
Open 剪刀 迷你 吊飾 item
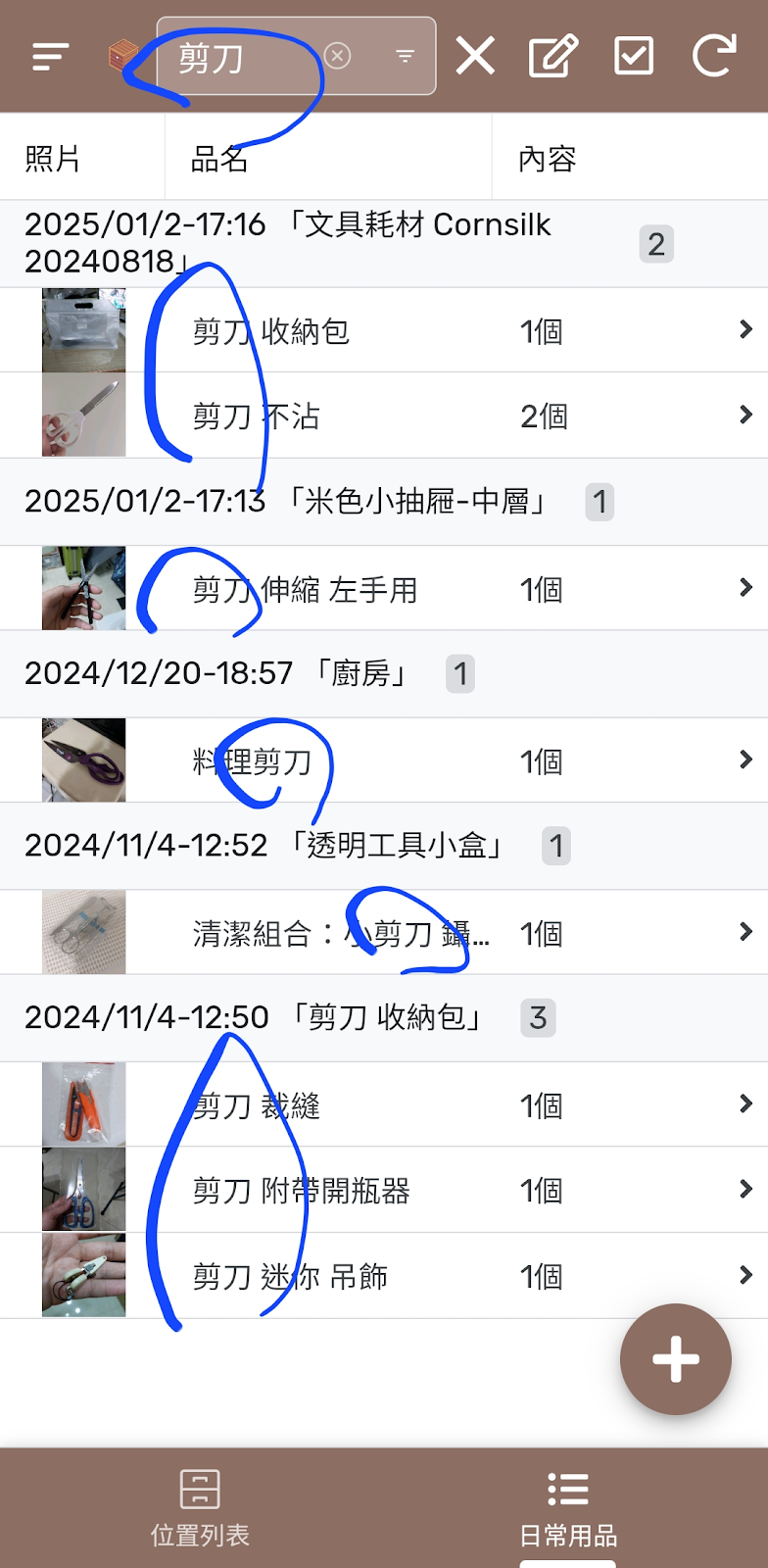coord(384,1275)
